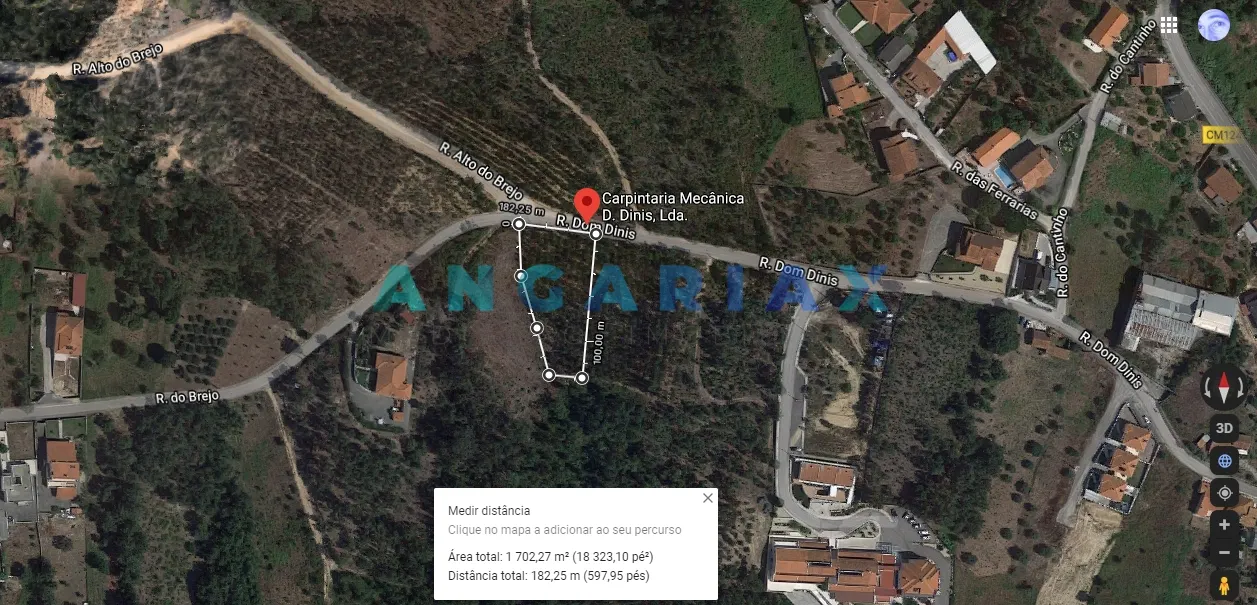This screenshot has height=605, width=1257.
Task: Open the Carpintaria Mecânica D. Dinis pin
Action: [x=586, y=201]
